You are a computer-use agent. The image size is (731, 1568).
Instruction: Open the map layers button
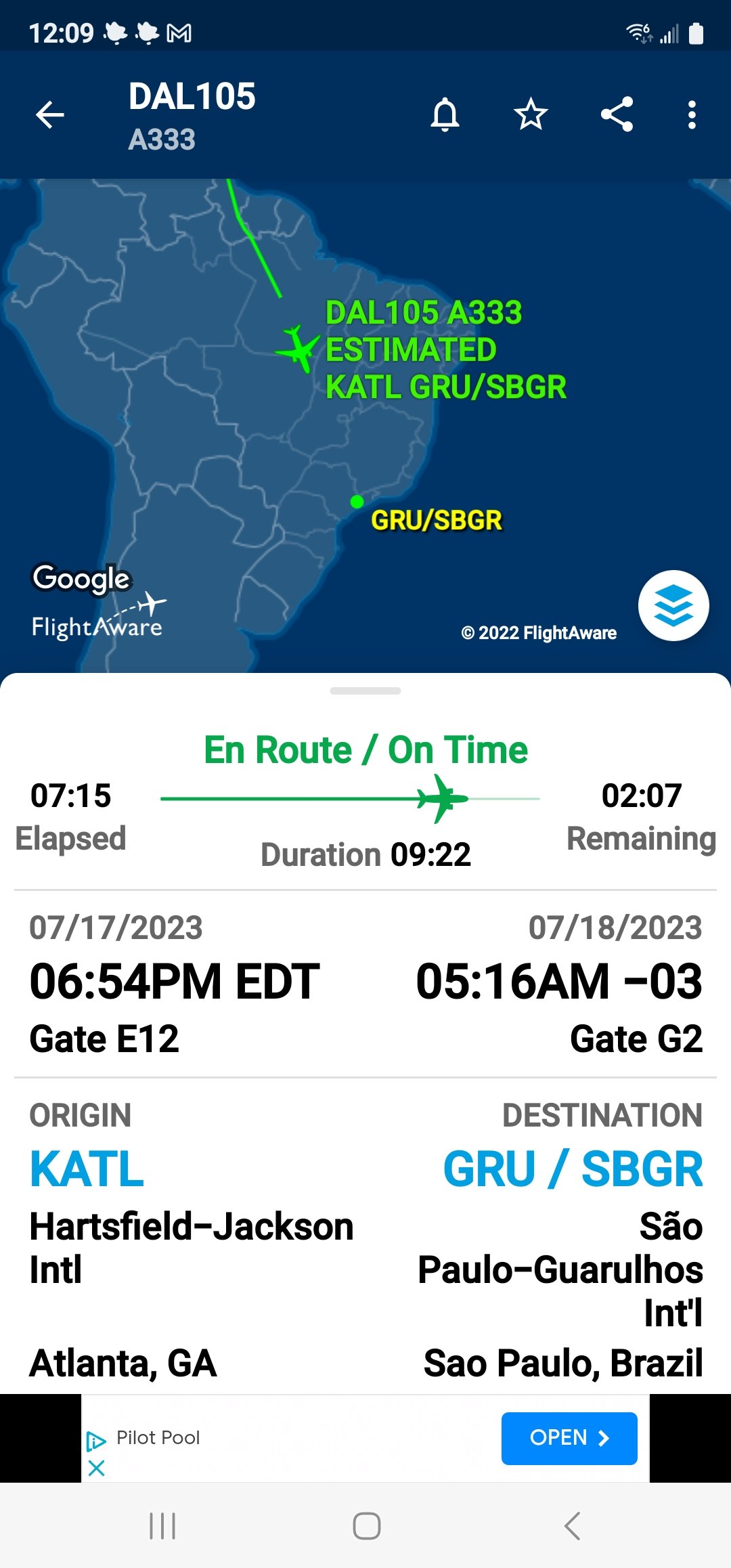(673, 605)
